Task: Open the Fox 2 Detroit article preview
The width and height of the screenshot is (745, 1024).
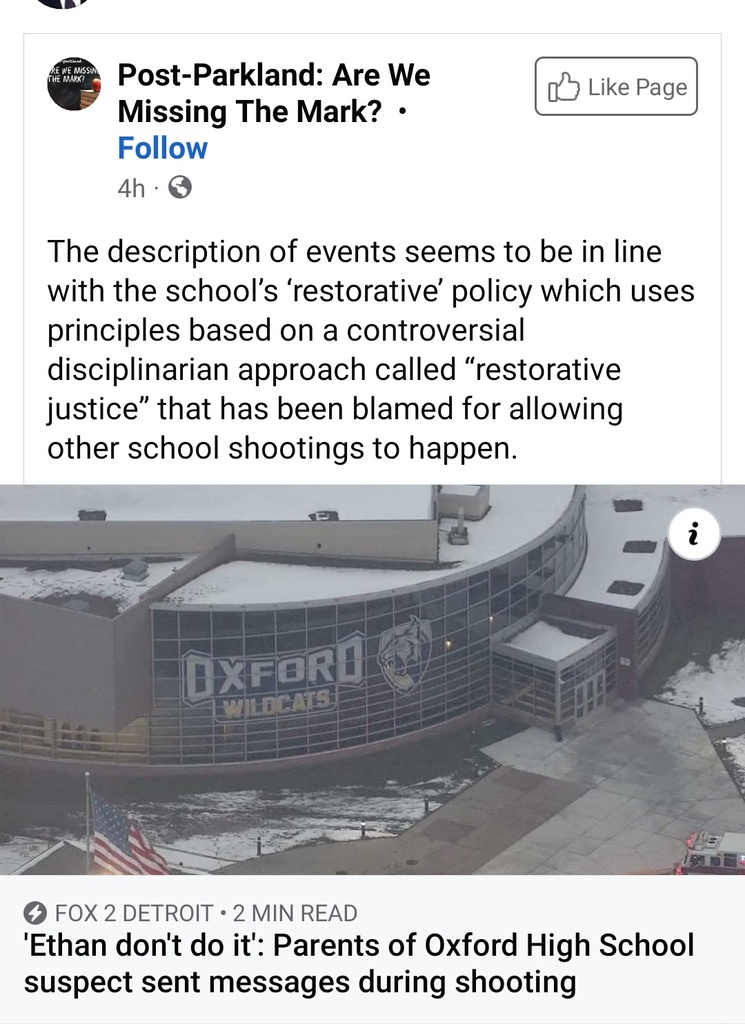Action: [372, 680]
